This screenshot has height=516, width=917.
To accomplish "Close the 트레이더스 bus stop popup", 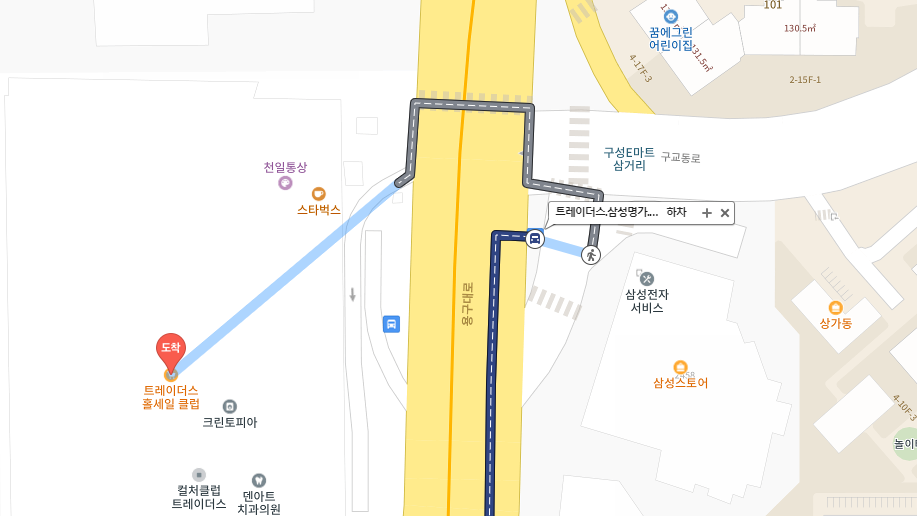I will (725, 212).
